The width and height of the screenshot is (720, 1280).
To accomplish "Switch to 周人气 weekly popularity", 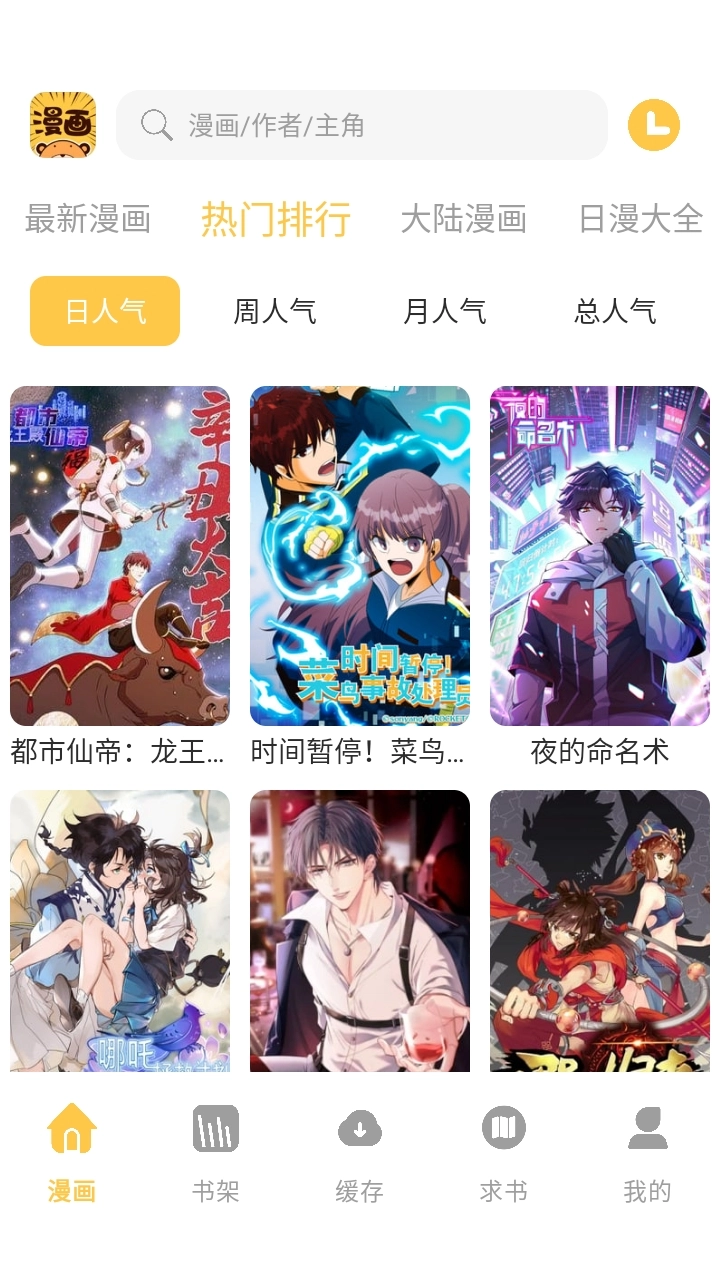I will tap(274, 312).
